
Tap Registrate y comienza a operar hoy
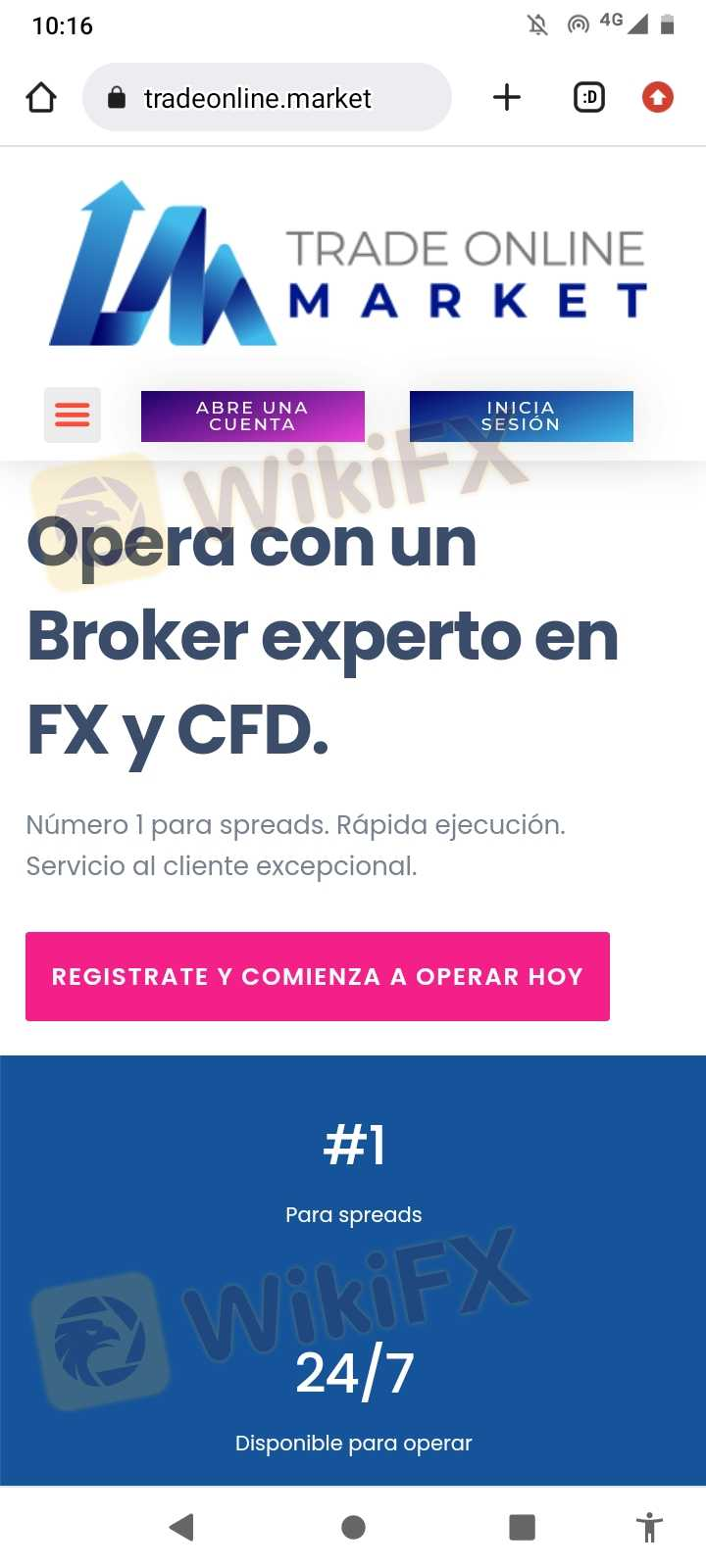(x=318, y=976)
